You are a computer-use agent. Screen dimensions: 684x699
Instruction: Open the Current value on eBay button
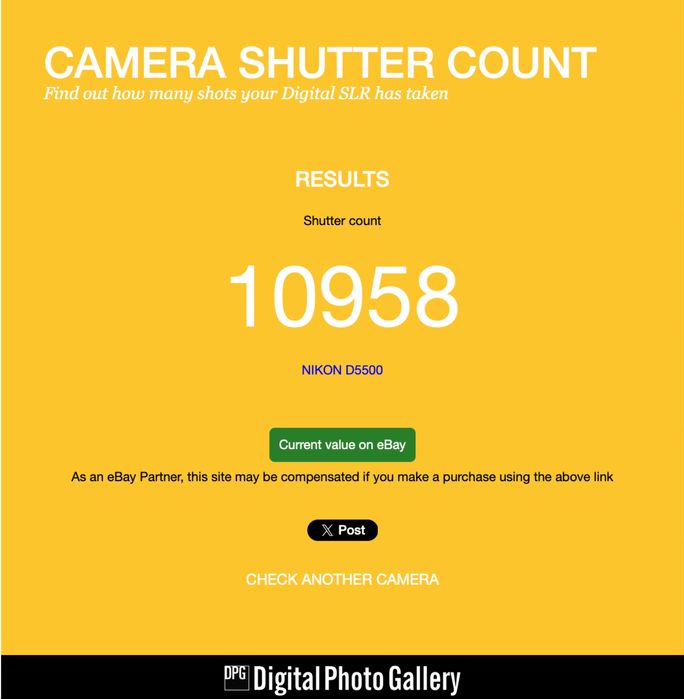tap(342, 445)
